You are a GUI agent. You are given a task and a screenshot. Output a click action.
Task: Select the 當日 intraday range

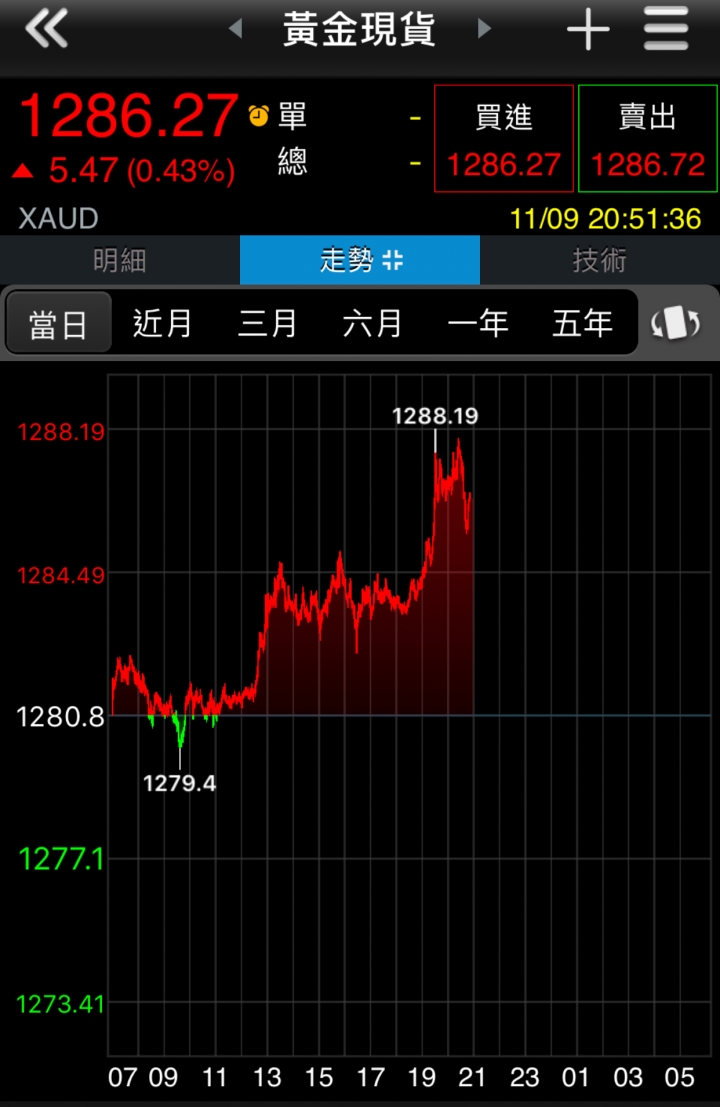tap(58, 324)
